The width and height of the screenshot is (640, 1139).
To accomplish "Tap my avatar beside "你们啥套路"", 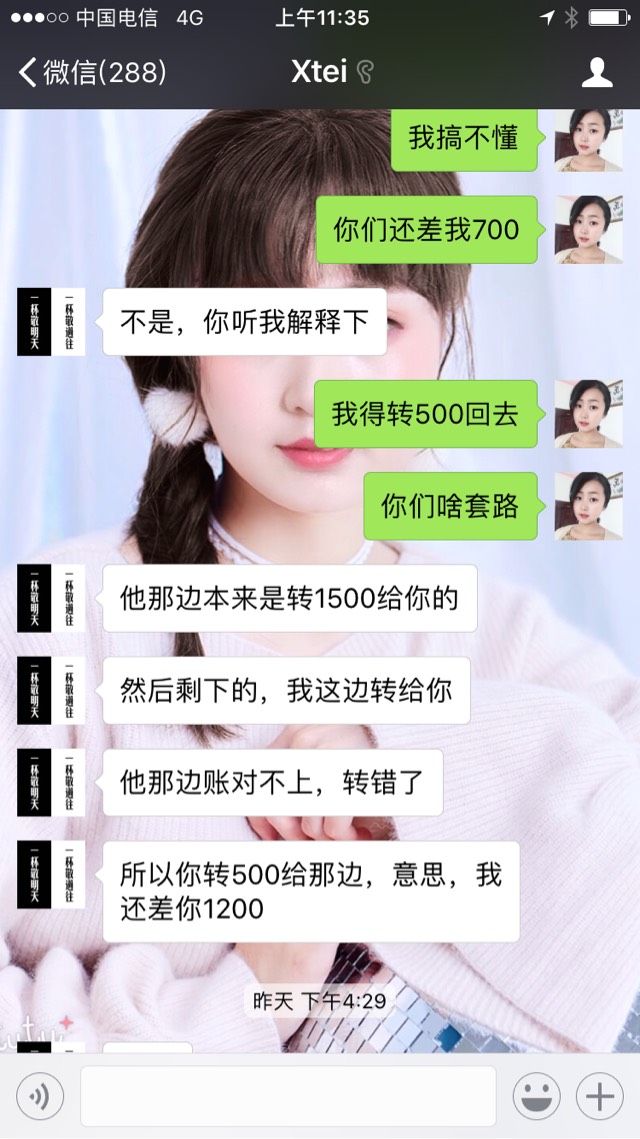I will [x=589, y=506].
